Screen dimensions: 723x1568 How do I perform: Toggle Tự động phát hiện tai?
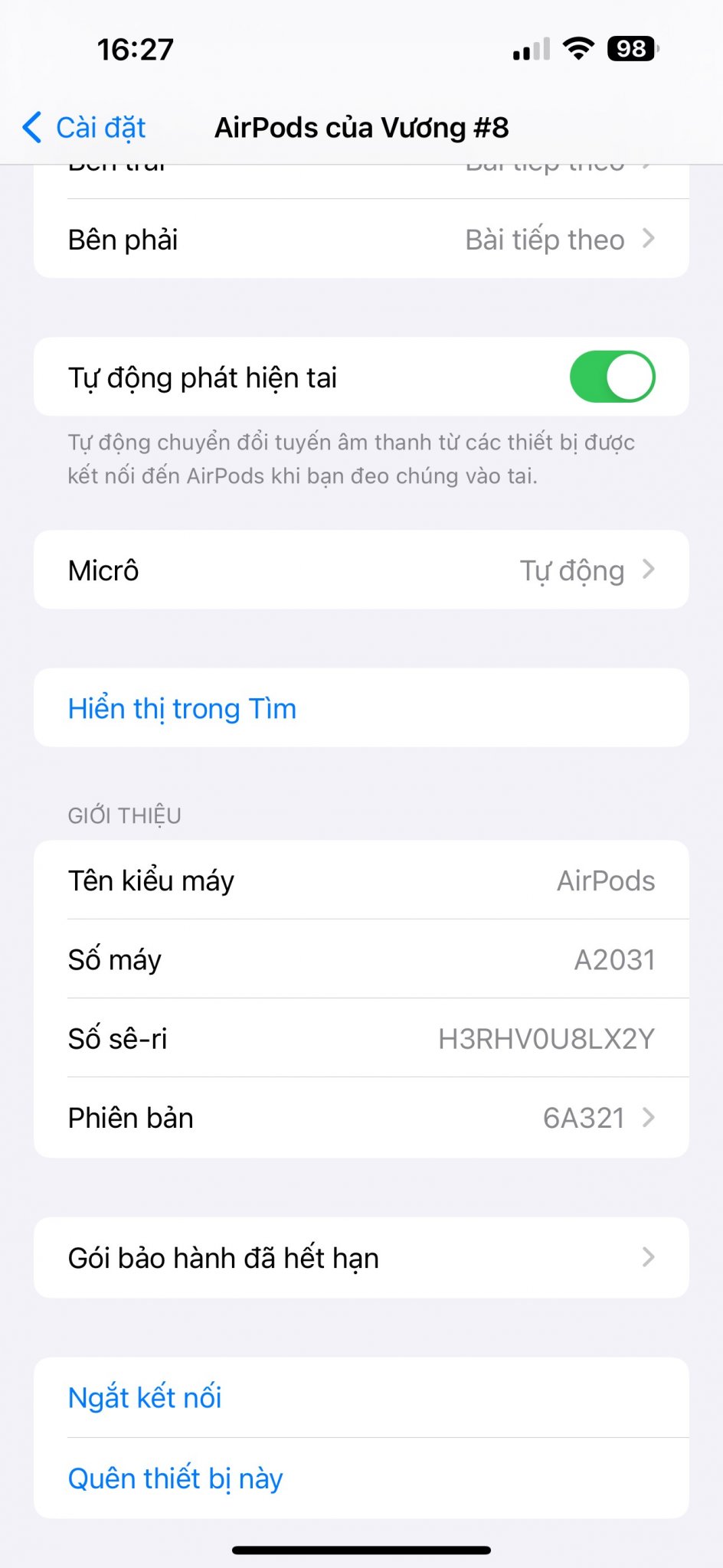(611, 377)
